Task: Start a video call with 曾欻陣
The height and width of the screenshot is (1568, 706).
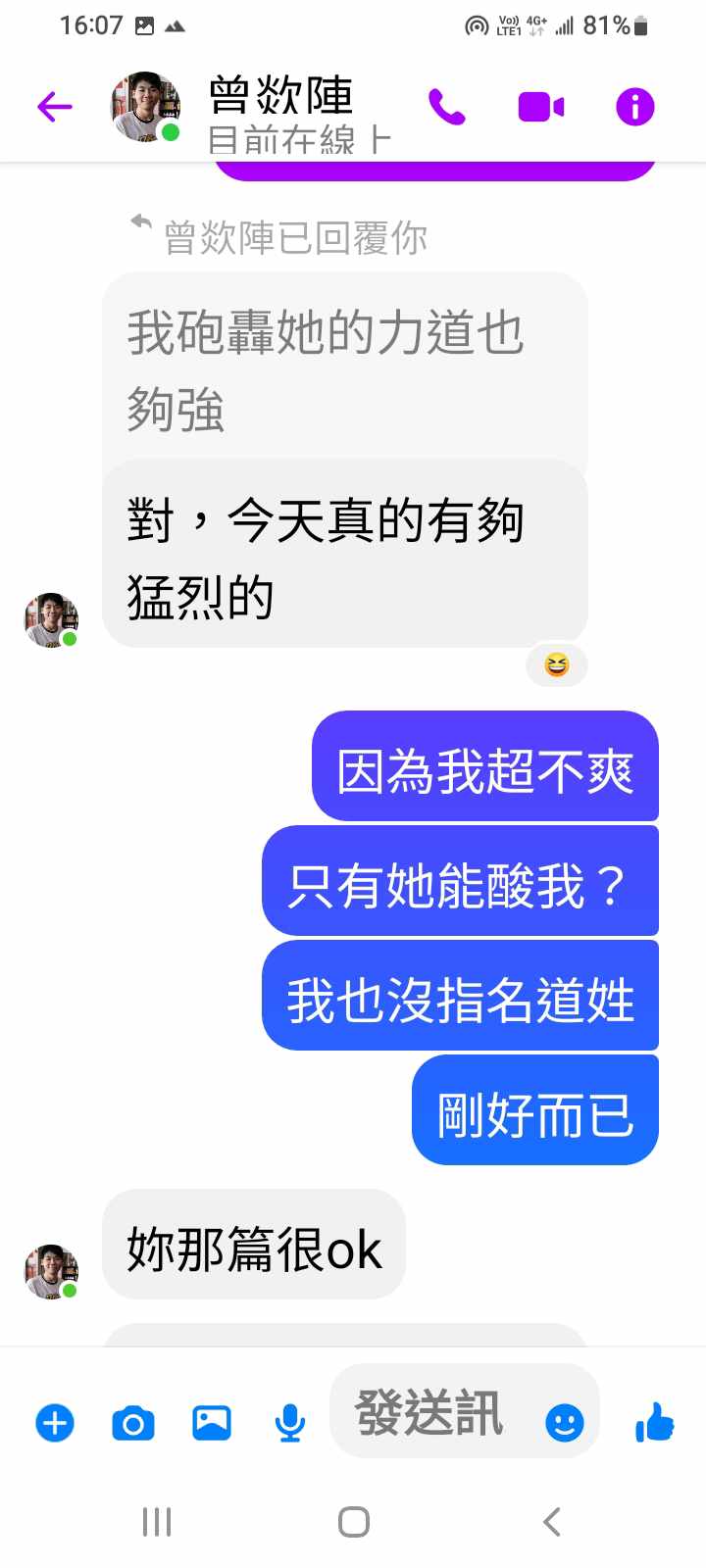Action: pyautogui.click(x=540, y=107)
